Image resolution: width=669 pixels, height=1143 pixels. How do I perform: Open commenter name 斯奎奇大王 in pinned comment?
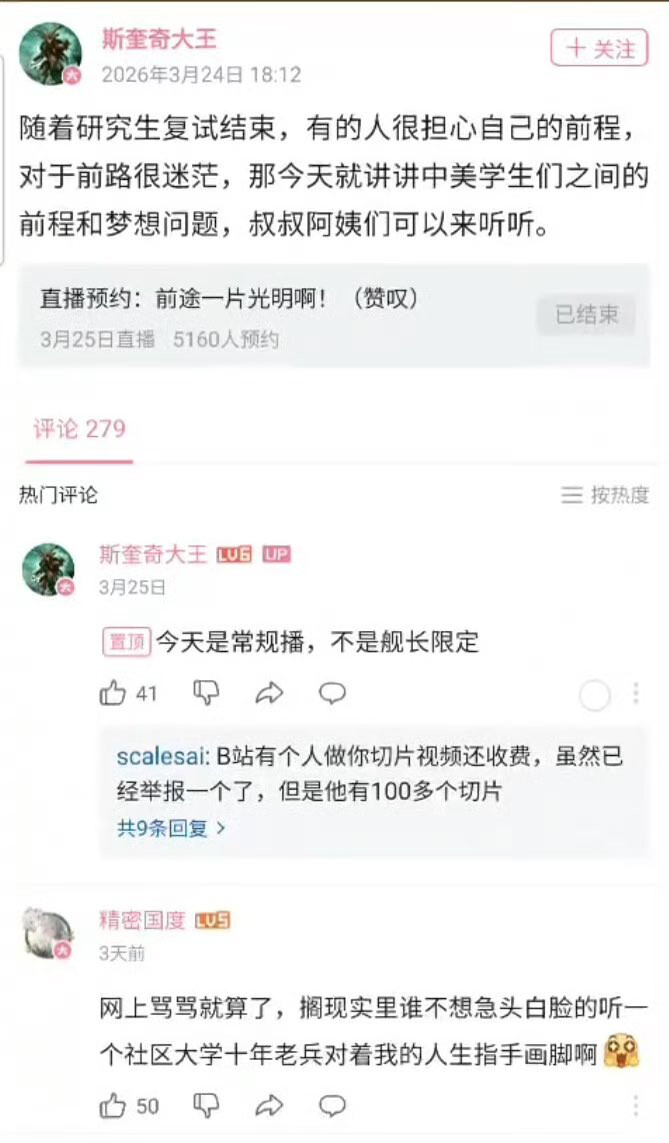point(152,554)
